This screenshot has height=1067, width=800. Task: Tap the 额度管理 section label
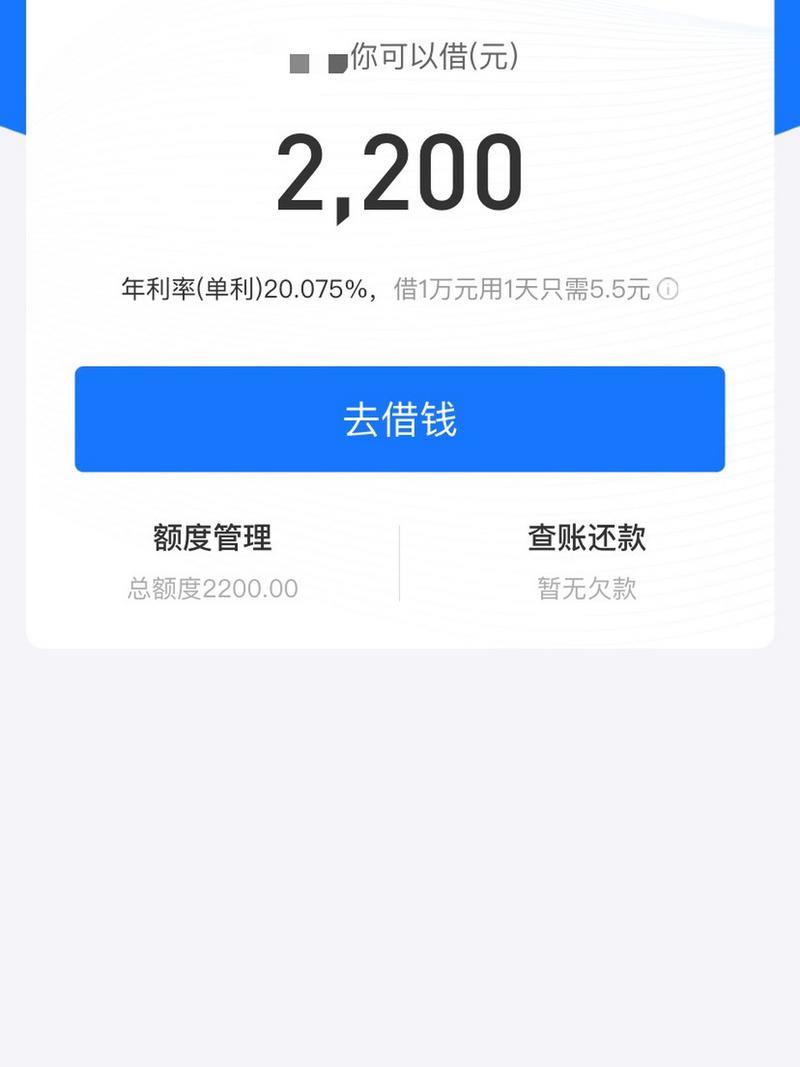pyautogui.click(x=214, y=536)
